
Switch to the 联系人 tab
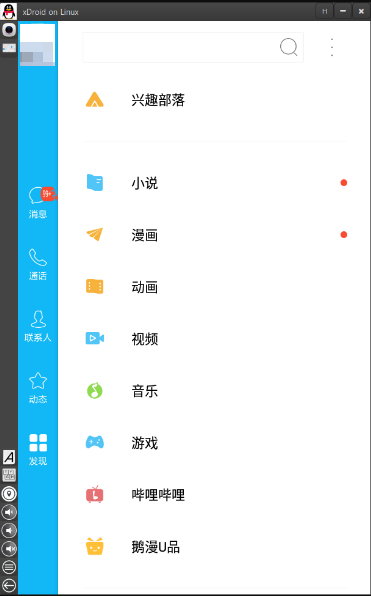coord(38,326)
